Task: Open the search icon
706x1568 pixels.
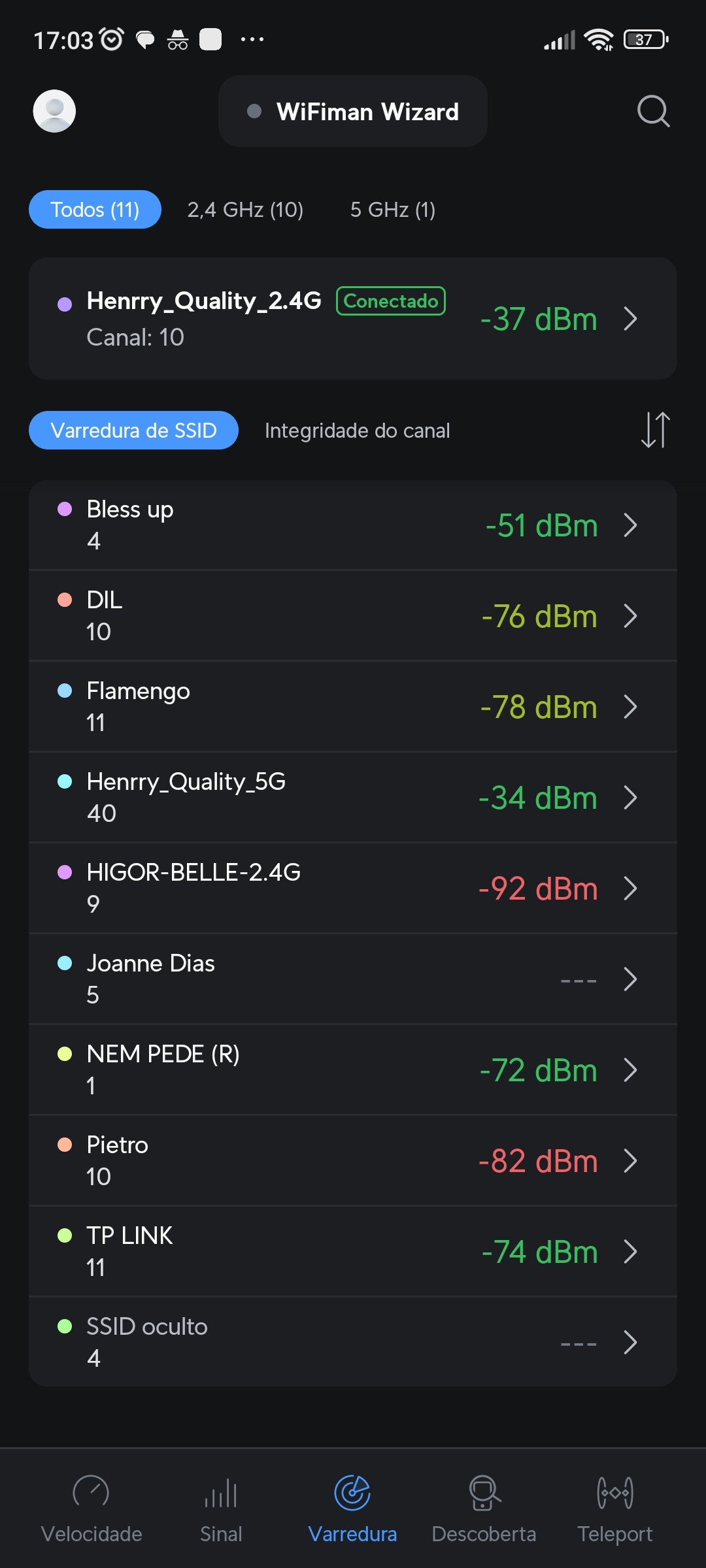Action: tap(653, 111)
